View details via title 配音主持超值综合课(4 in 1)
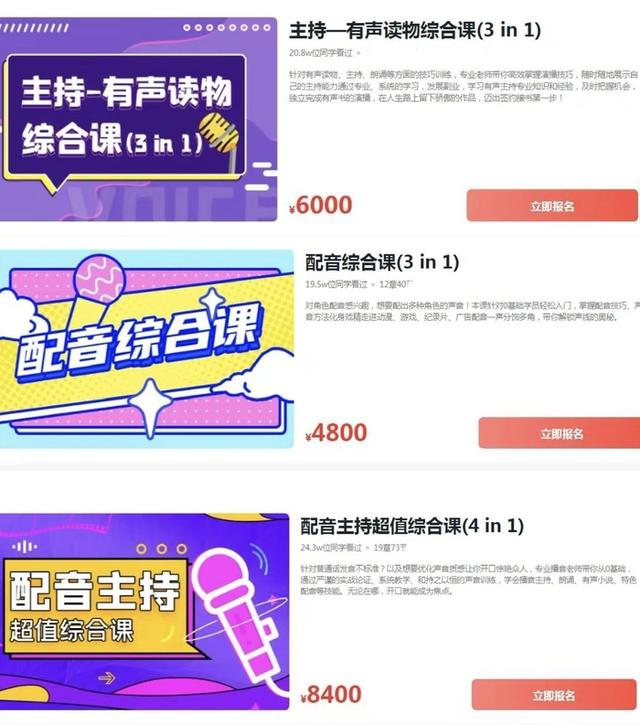The image size is (640, 725). pyautogui.click(x=412, y=525)
